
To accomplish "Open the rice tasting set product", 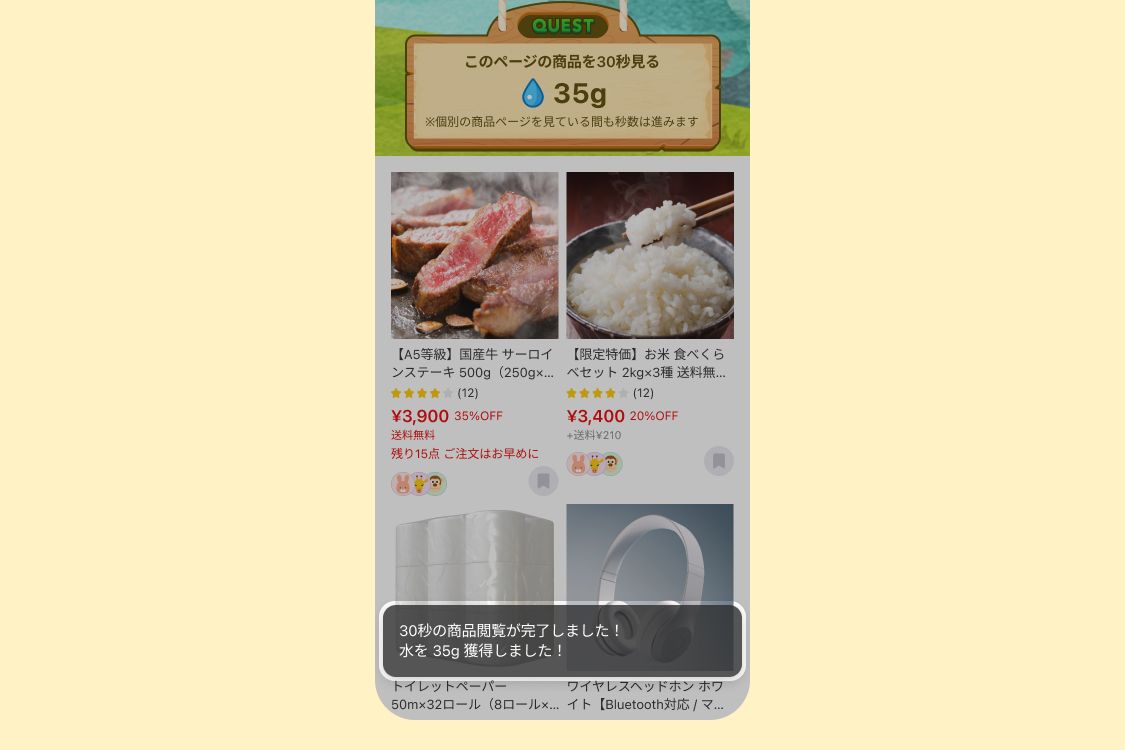I will pyautogui.click(x=650, y=255).
